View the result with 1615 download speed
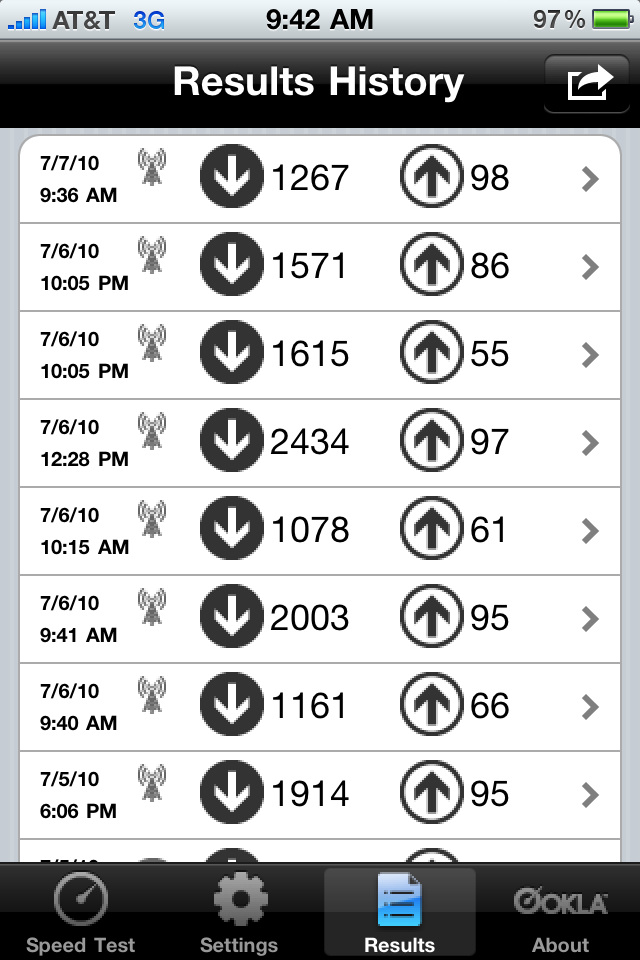Image resolution: width=640 pixels, height=960 pixels. (x=320, y=354)
